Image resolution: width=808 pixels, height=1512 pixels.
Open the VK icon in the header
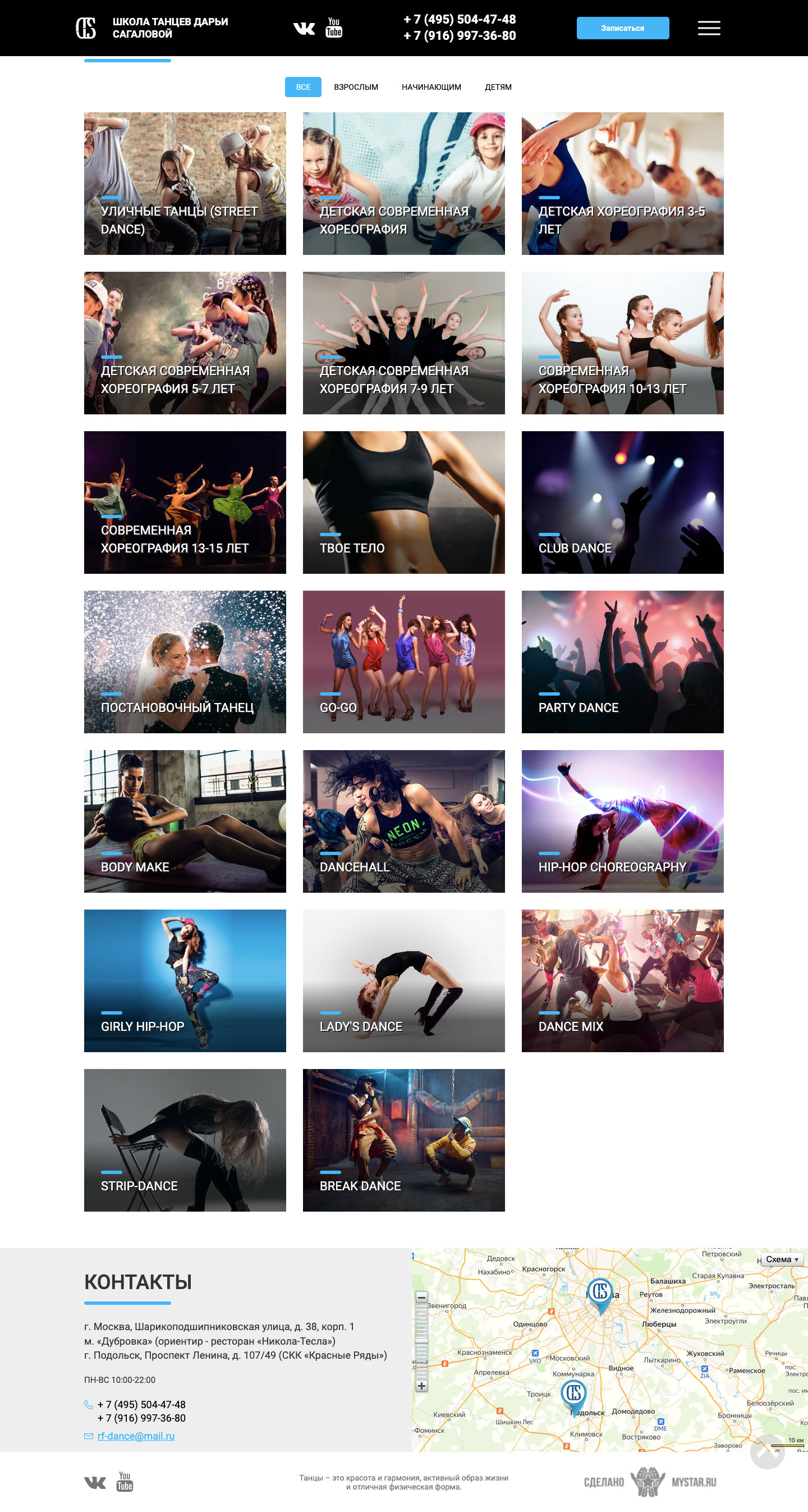(x=304, y=28)
